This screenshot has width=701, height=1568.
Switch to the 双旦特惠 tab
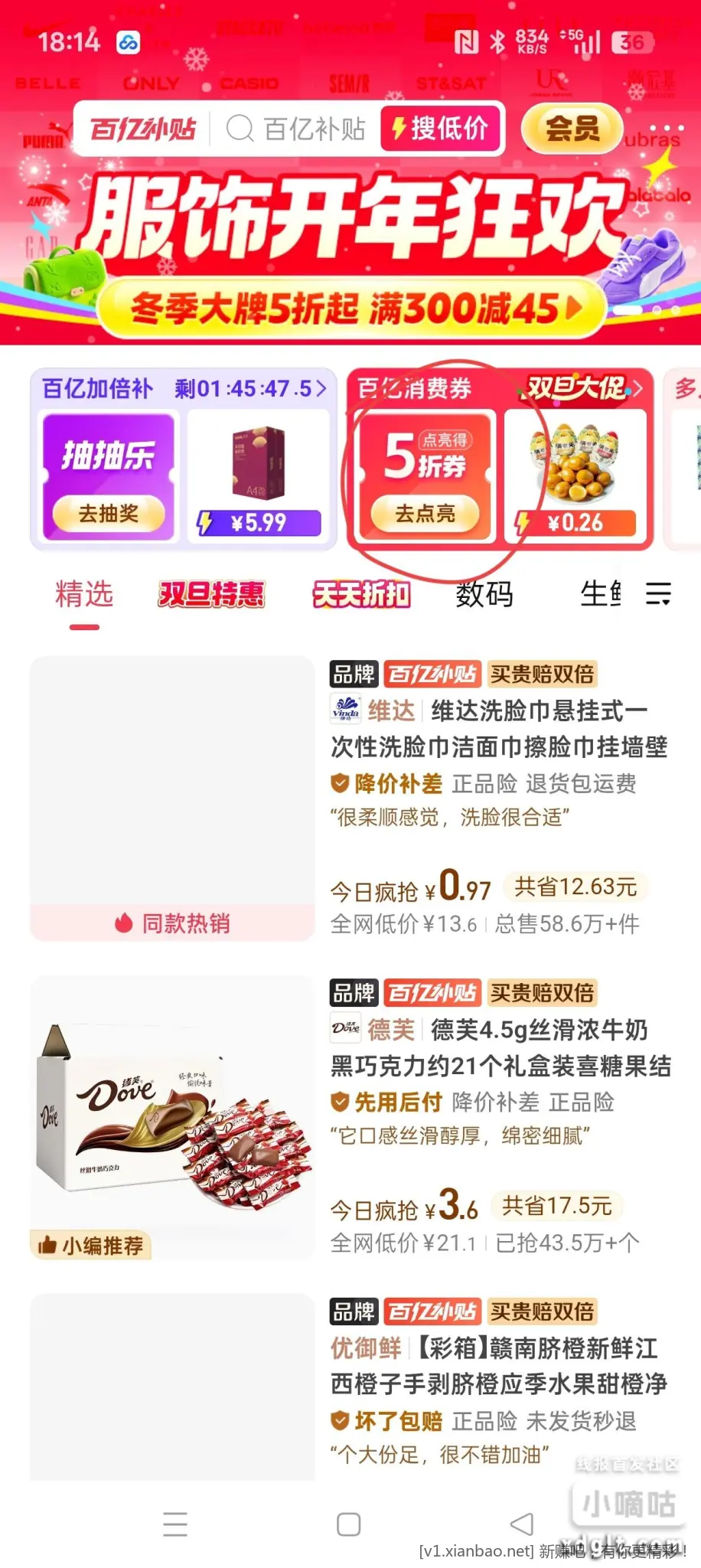pos(211,594)
